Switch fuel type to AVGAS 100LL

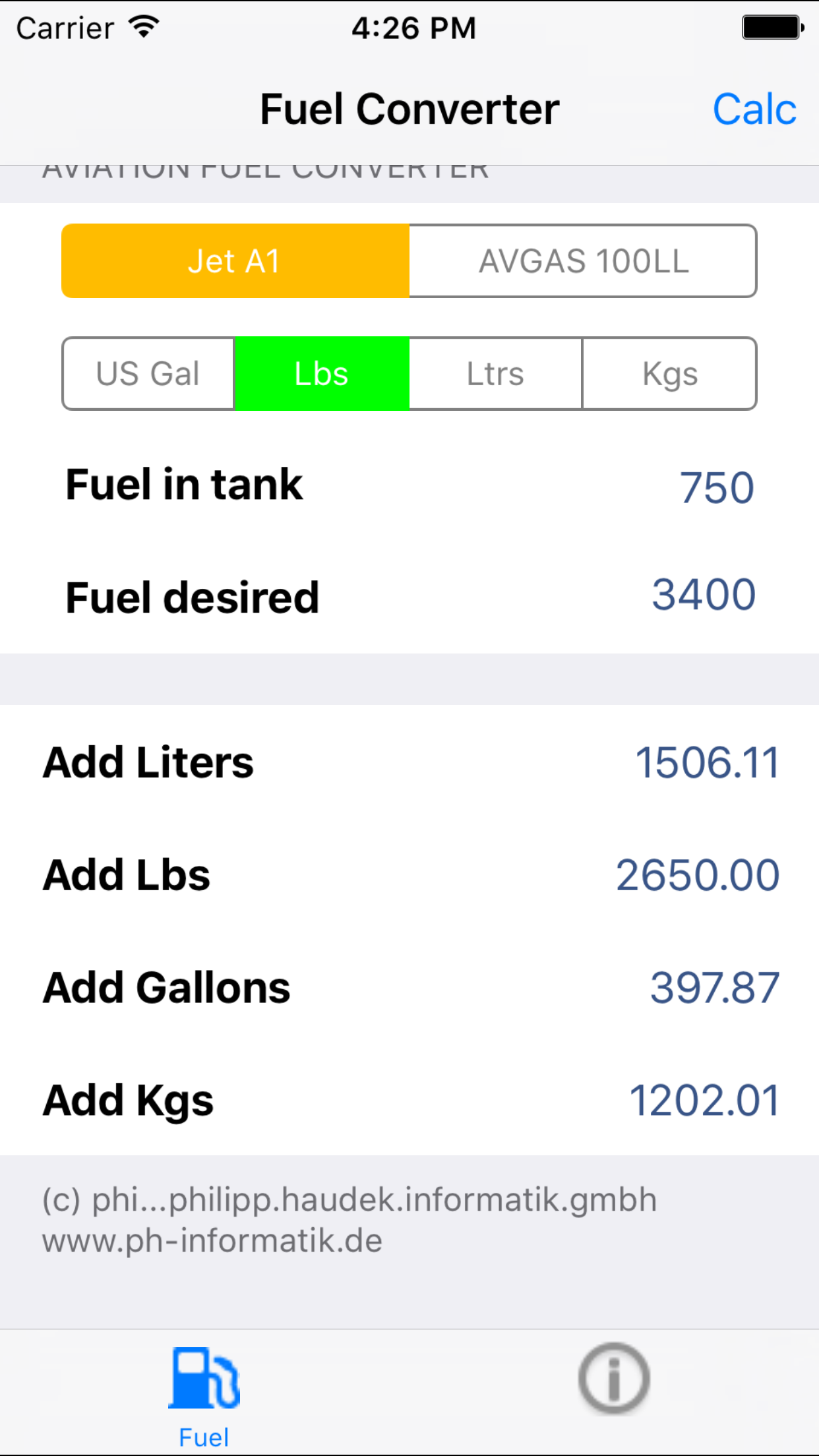click(x=582, y=260)
